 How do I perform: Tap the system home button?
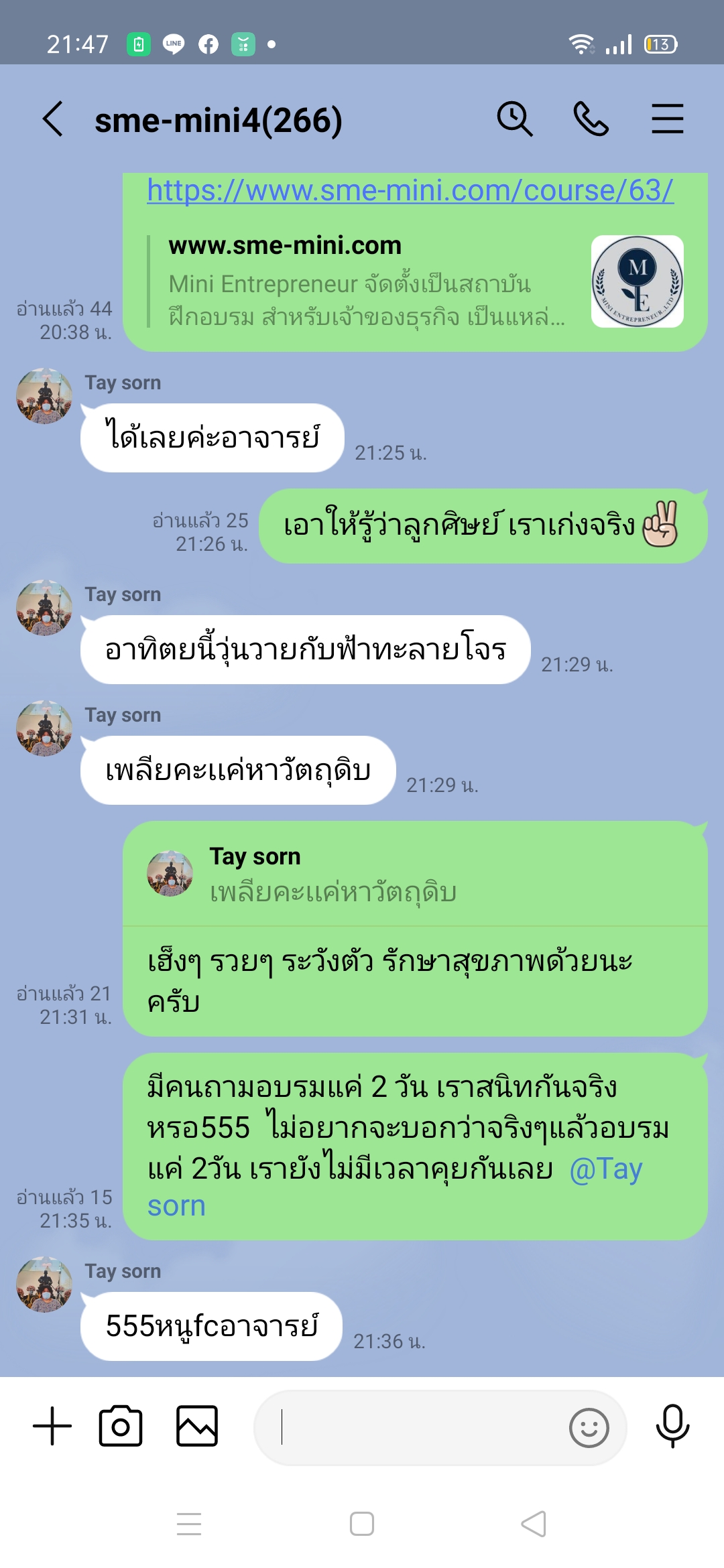[x=362, y=1524]
